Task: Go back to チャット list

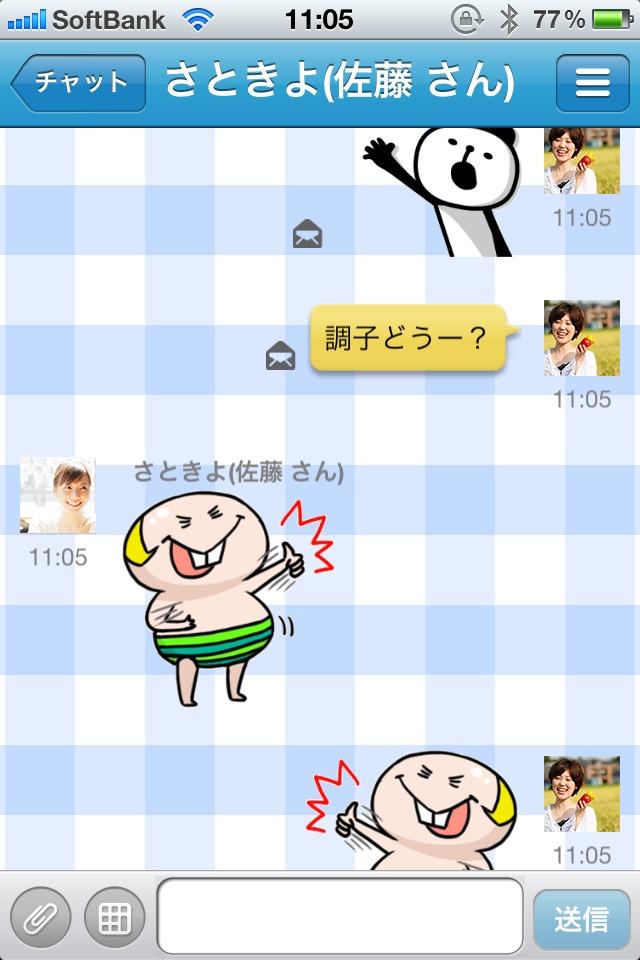Action: click(x=80, y=83)
